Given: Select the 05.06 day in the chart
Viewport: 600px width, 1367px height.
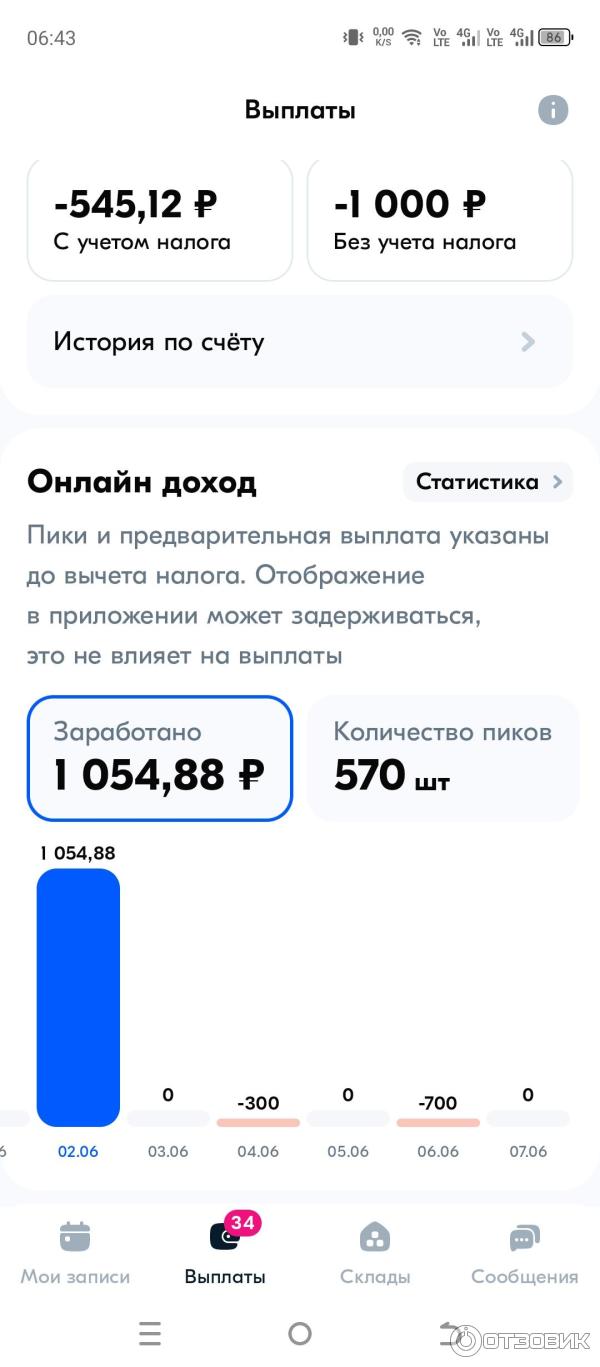Looking at the screenshot, I should [348, 1118].
